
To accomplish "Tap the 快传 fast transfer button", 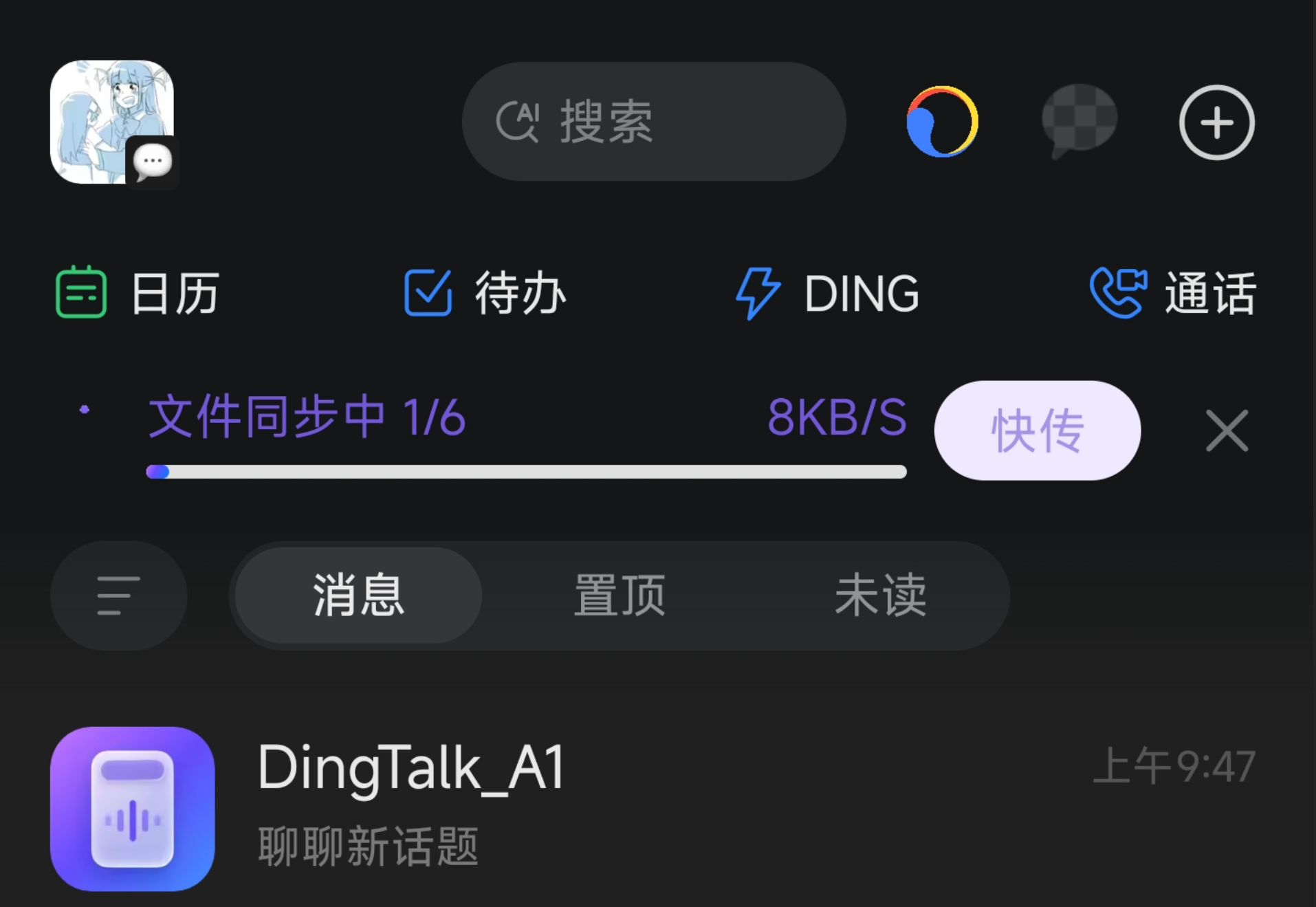I will (1037, 430).
